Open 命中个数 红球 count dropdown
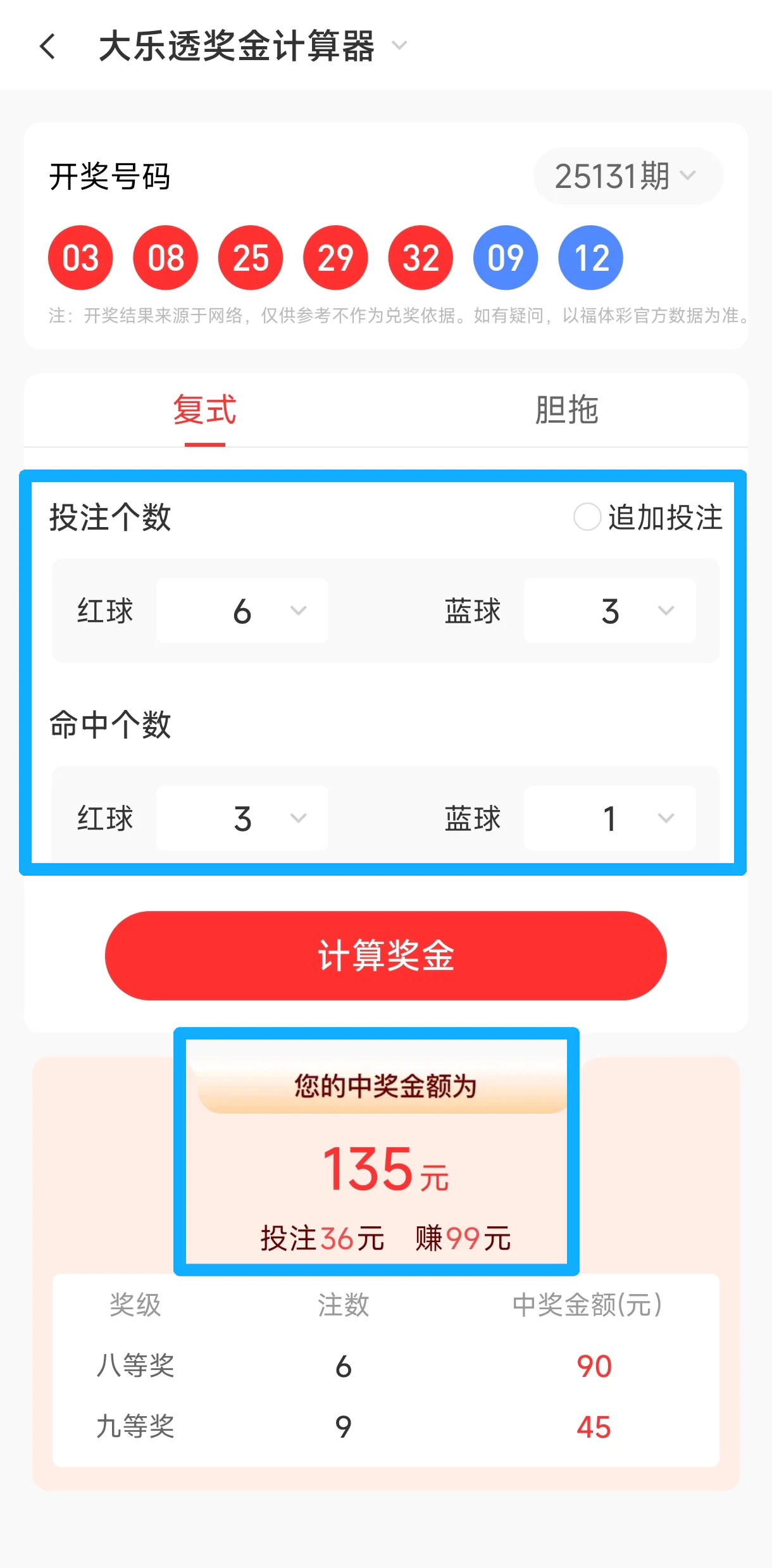This screenshot has height=1568, width=772. [x=242, y=818]
